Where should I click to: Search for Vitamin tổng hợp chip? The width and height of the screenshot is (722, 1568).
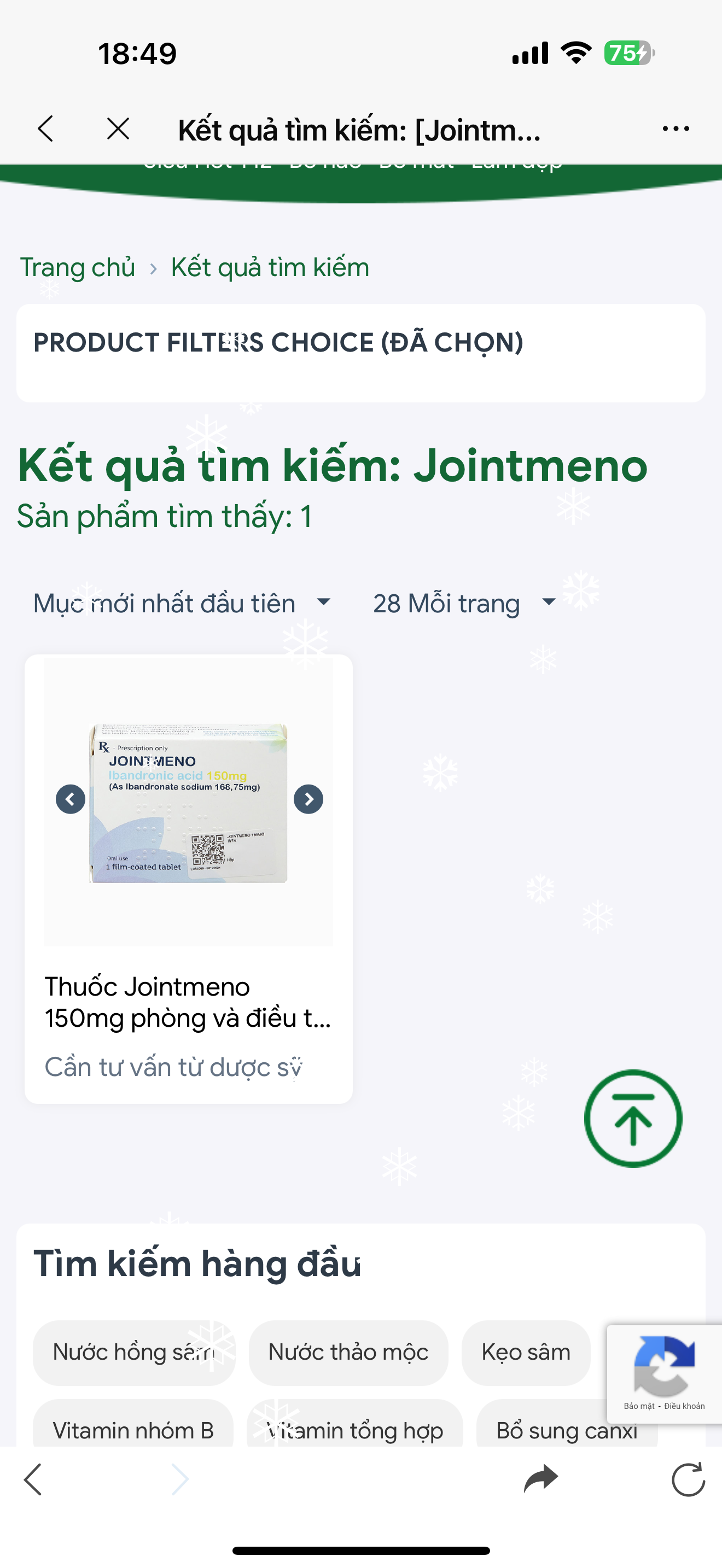354,1430
